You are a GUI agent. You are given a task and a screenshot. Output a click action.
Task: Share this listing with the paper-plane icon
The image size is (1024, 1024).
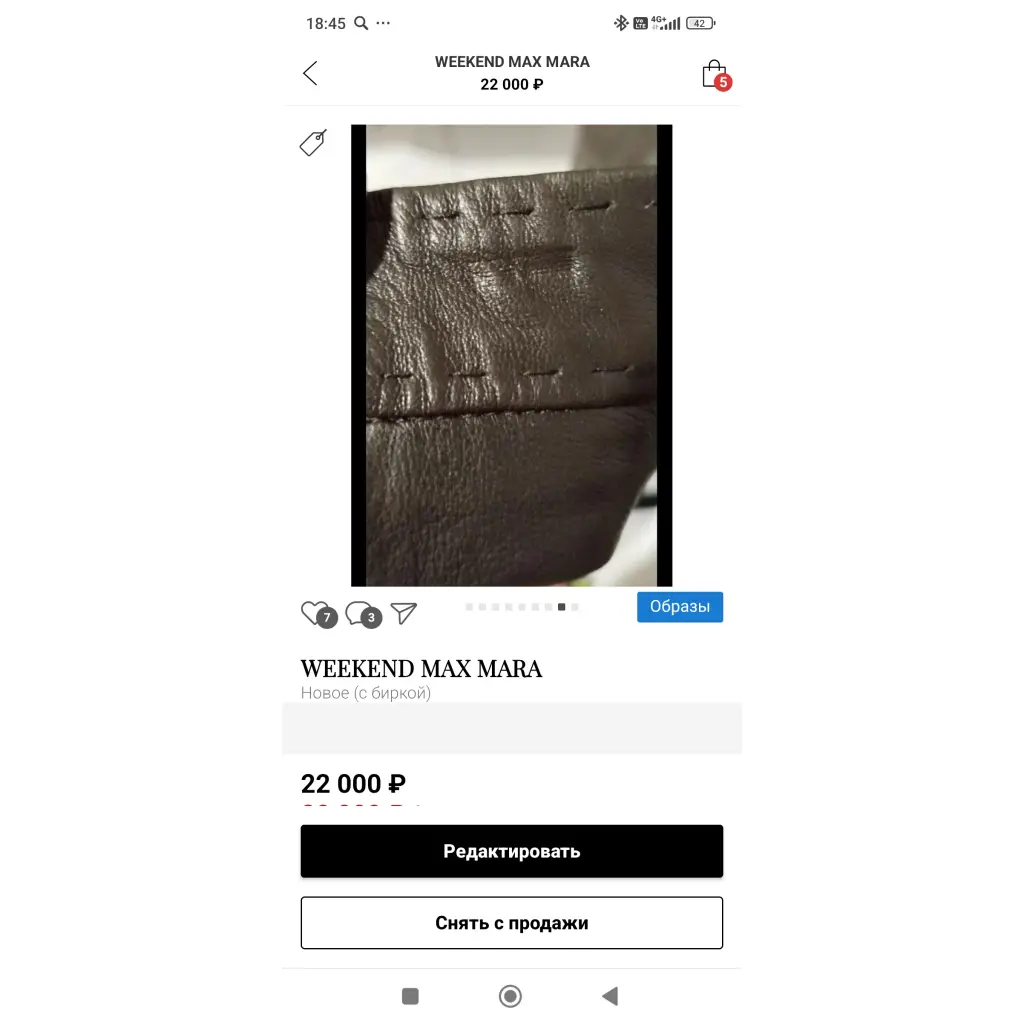[403, 613]
